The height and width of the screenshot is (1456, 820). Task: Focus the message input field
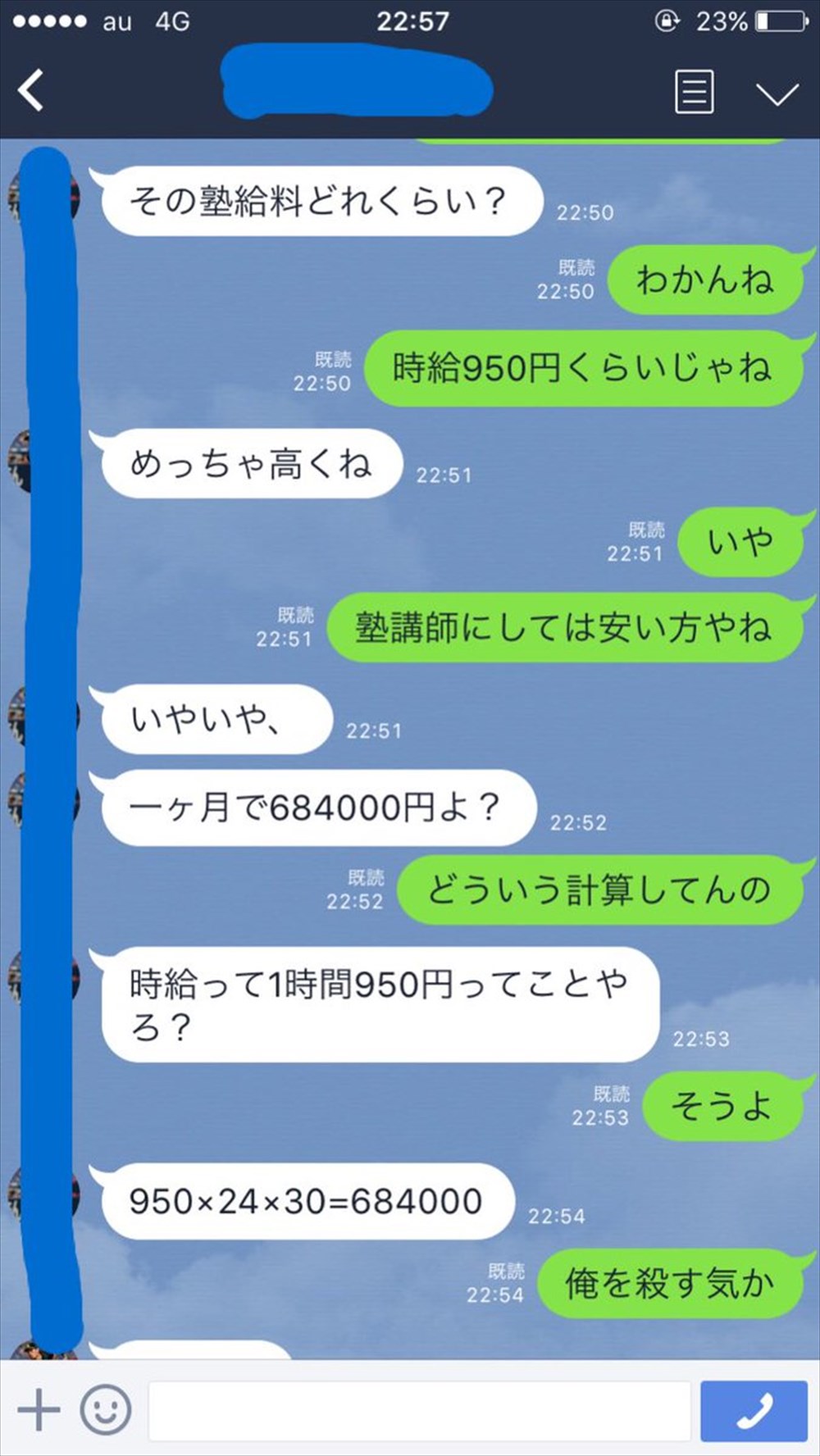(419, 1411)
